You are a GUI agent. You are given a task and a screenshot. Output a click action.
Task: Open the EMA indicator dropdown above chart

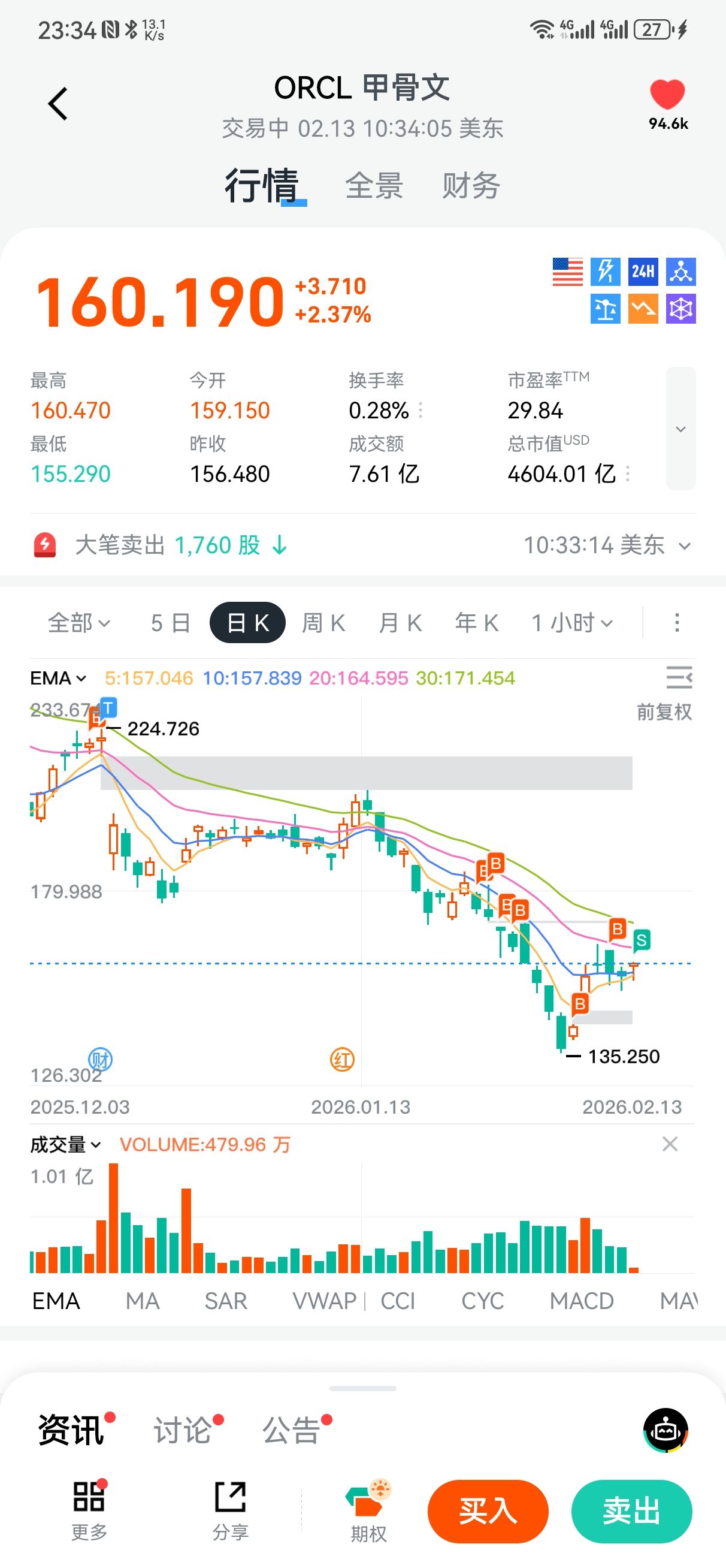(59, 678)
